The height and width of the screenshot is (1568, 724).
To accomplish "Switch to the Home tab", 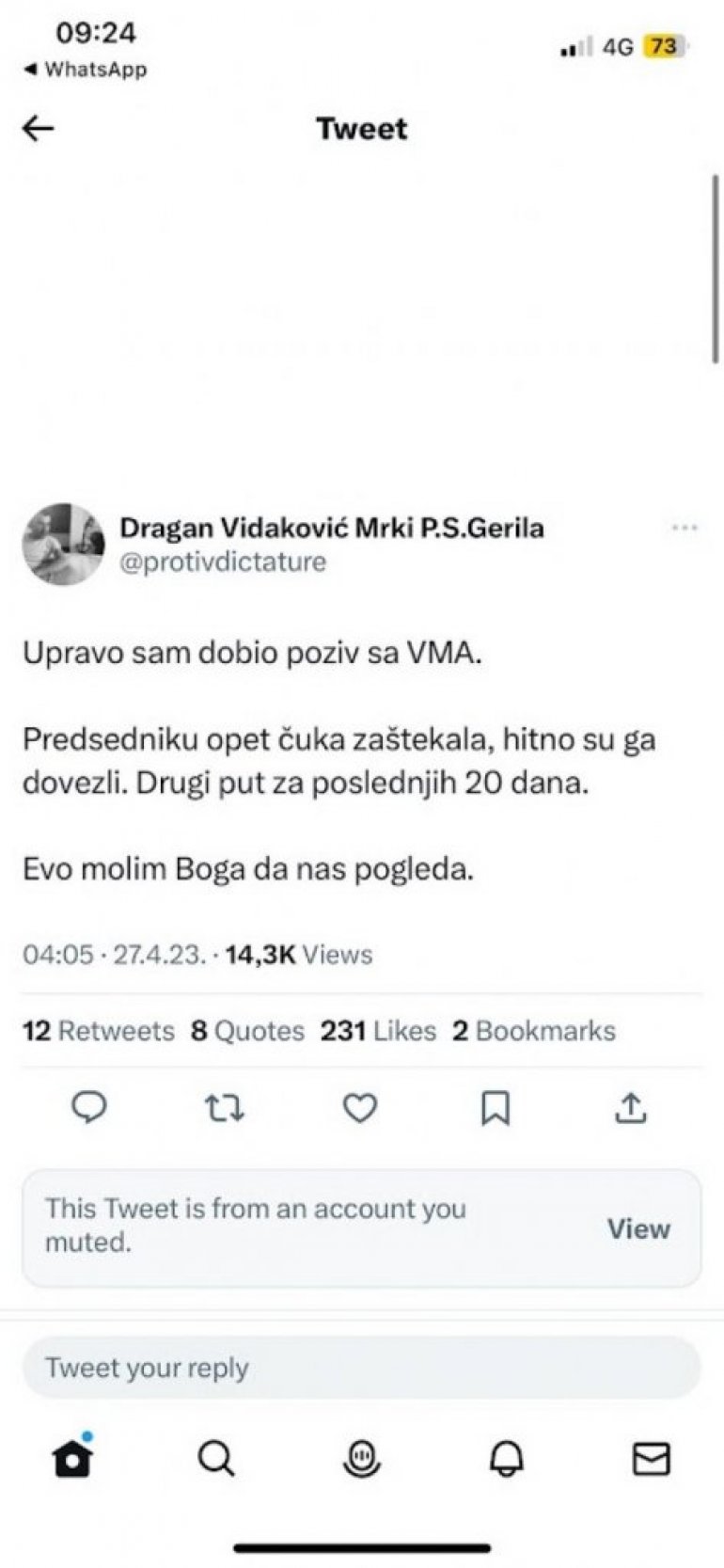I will pos(73,1458).
